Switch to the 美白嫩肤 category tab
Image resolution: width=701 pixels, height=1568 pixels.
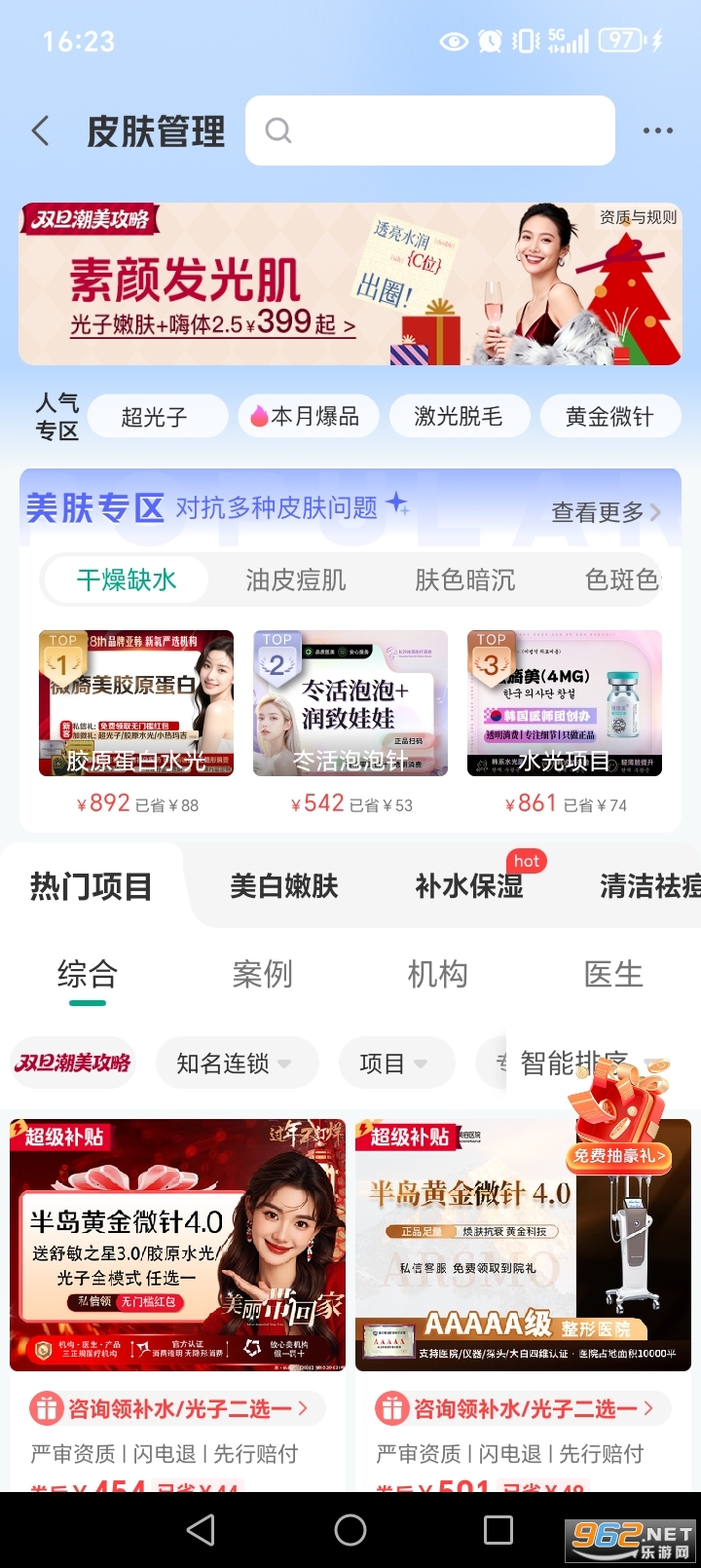283,886
